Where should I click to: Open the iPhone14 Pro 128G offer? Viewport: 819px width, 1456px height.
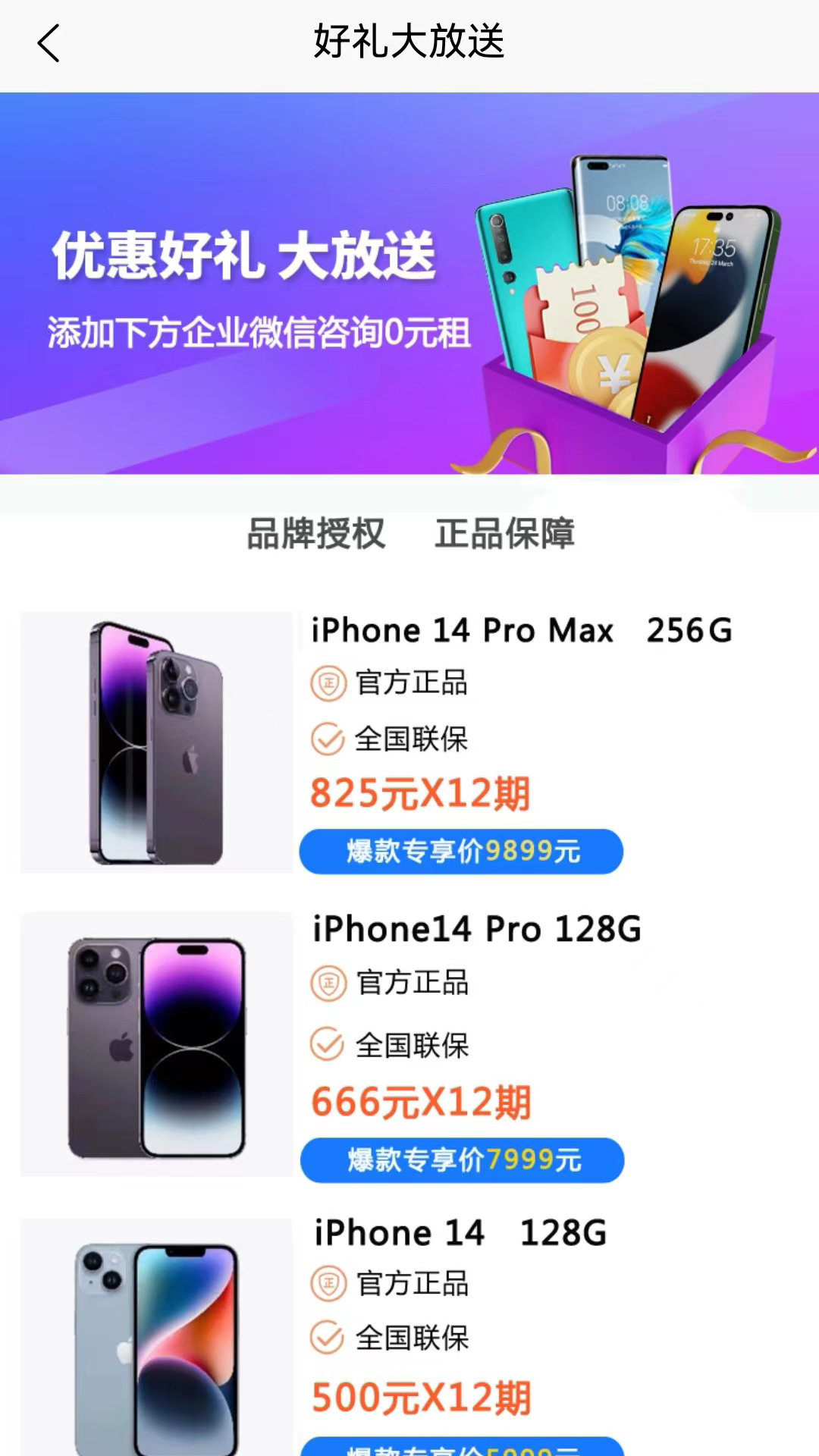click(x=477, y=930)
